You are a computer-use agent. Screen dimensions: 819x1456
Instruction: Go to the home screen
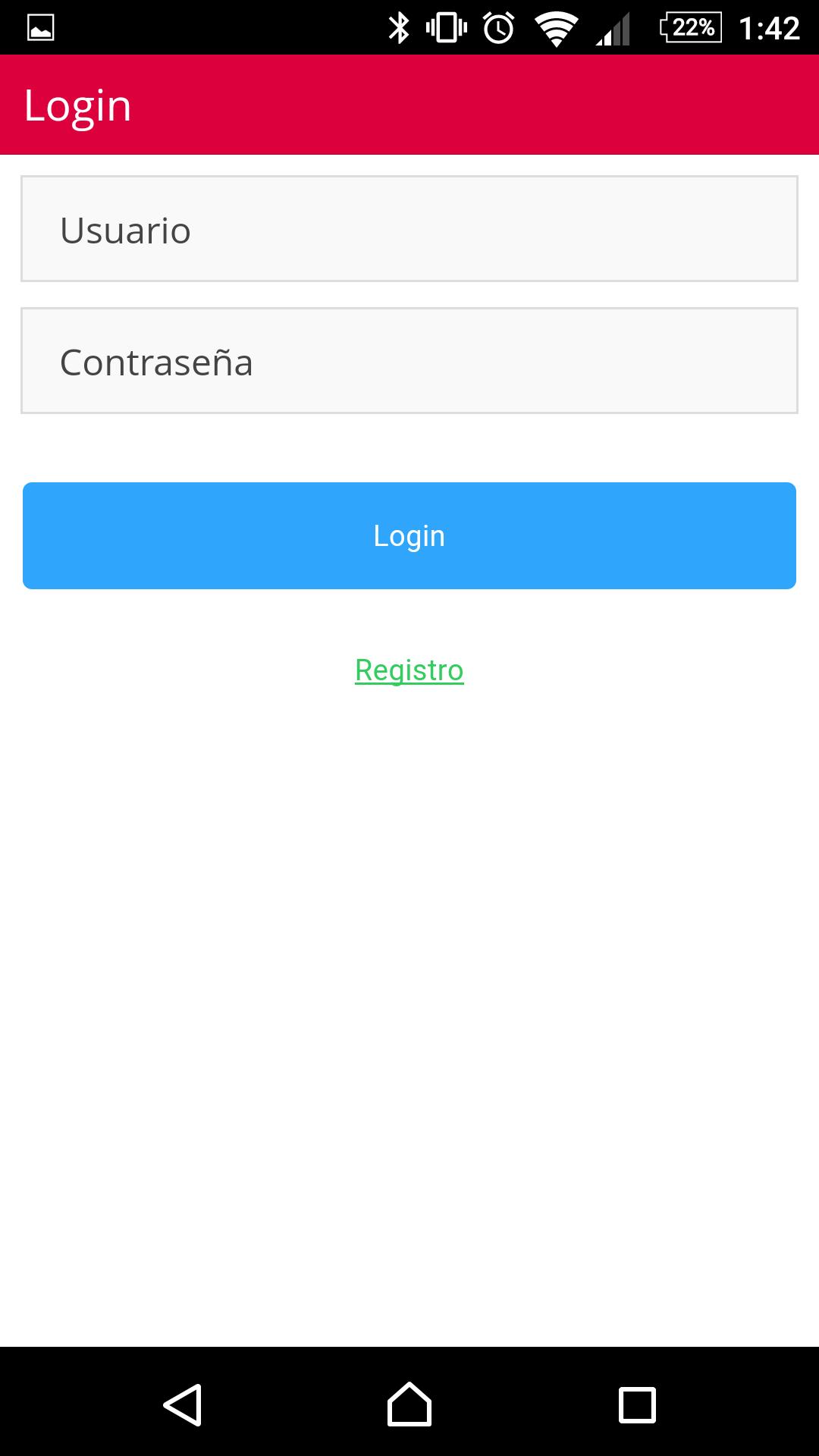click(409, 1404)
